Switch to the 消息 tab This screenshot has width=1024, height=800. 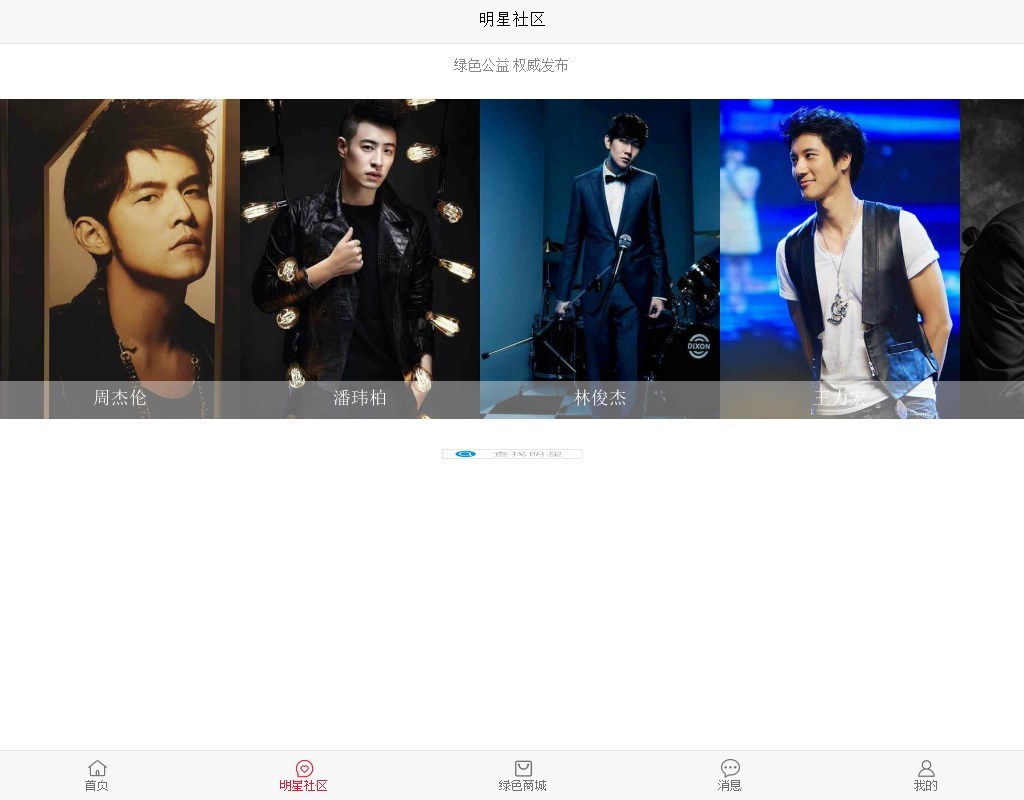pos(730,775)
